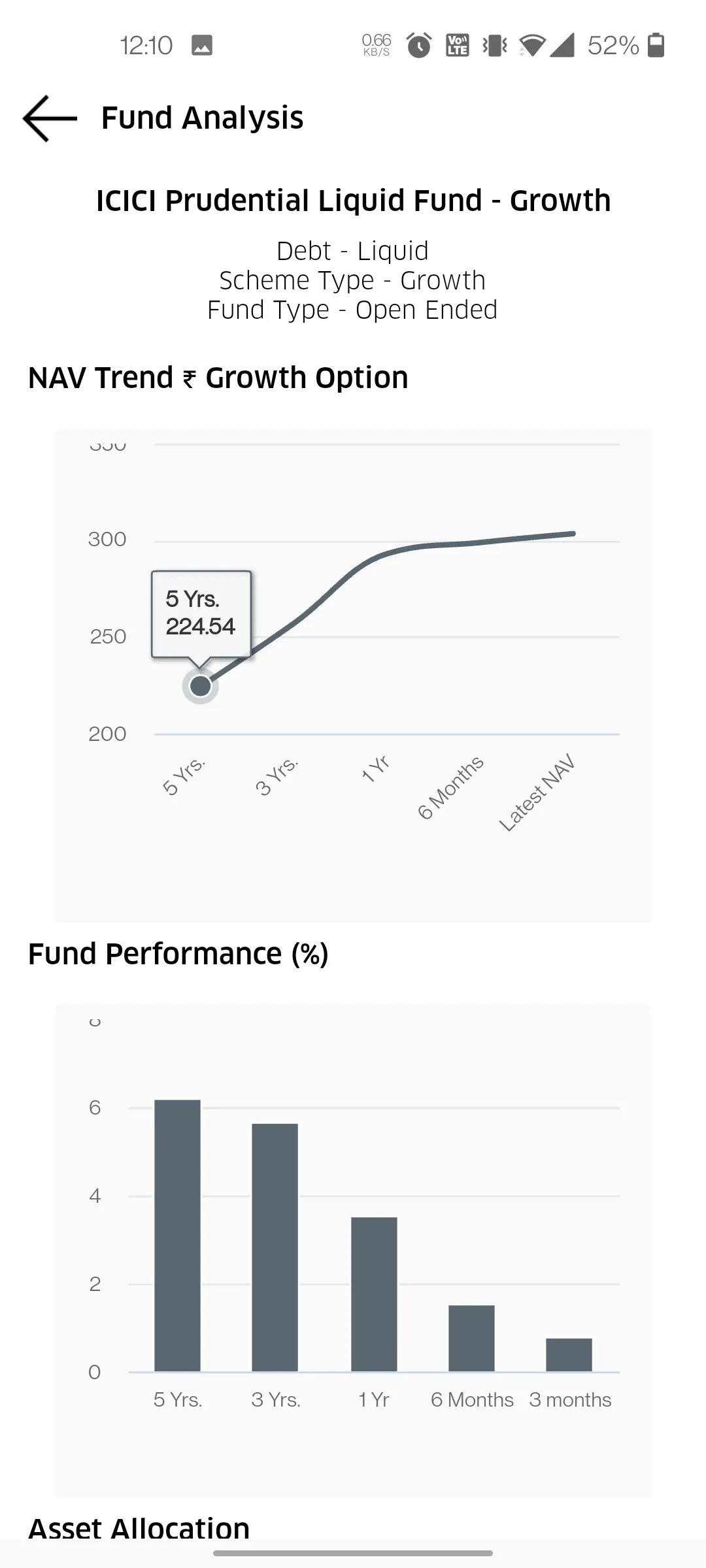This screenshot has width=706, height=1568.
Task: Dismiss the 5 Yrs 224.54 tooltip
Action: pyautogui.click(x=200, y=613)
